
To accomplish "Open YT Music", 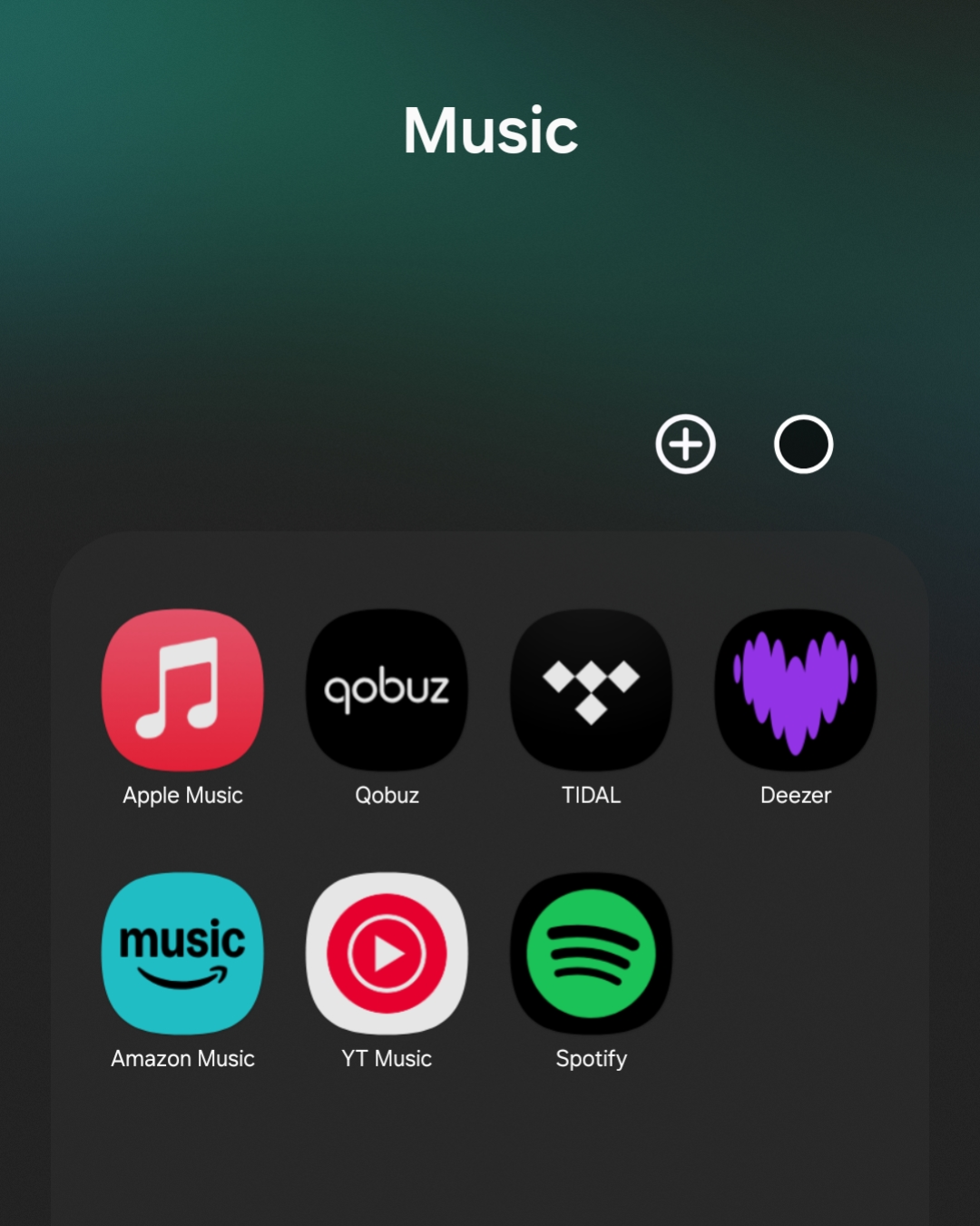I will pyautogui.click(x=387, y=953).
